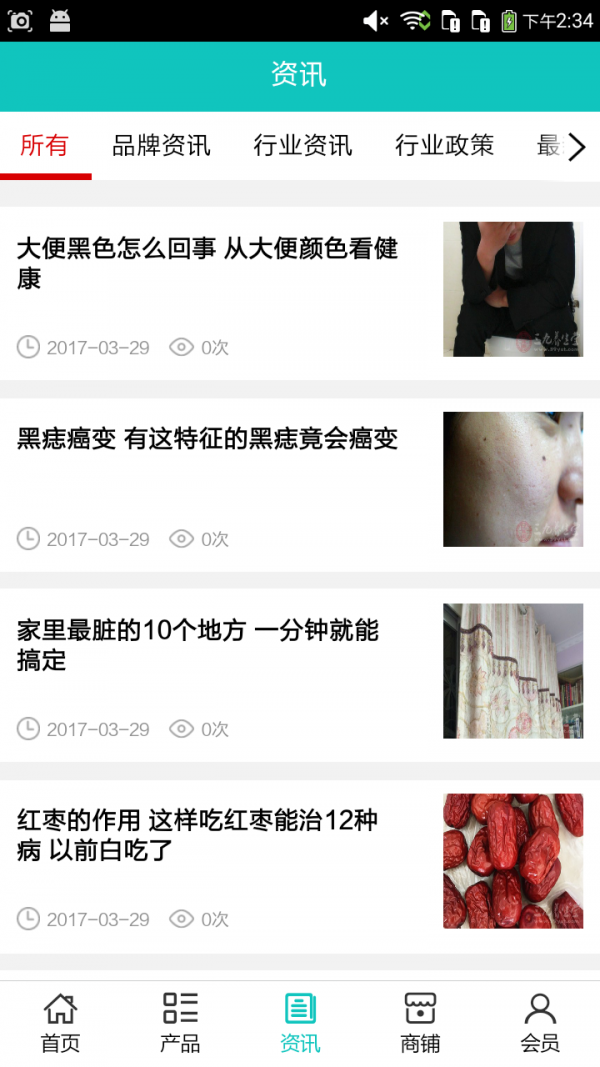
Task: Open the article 家里最脏的10个地方
Action: (x=199, y=645)
